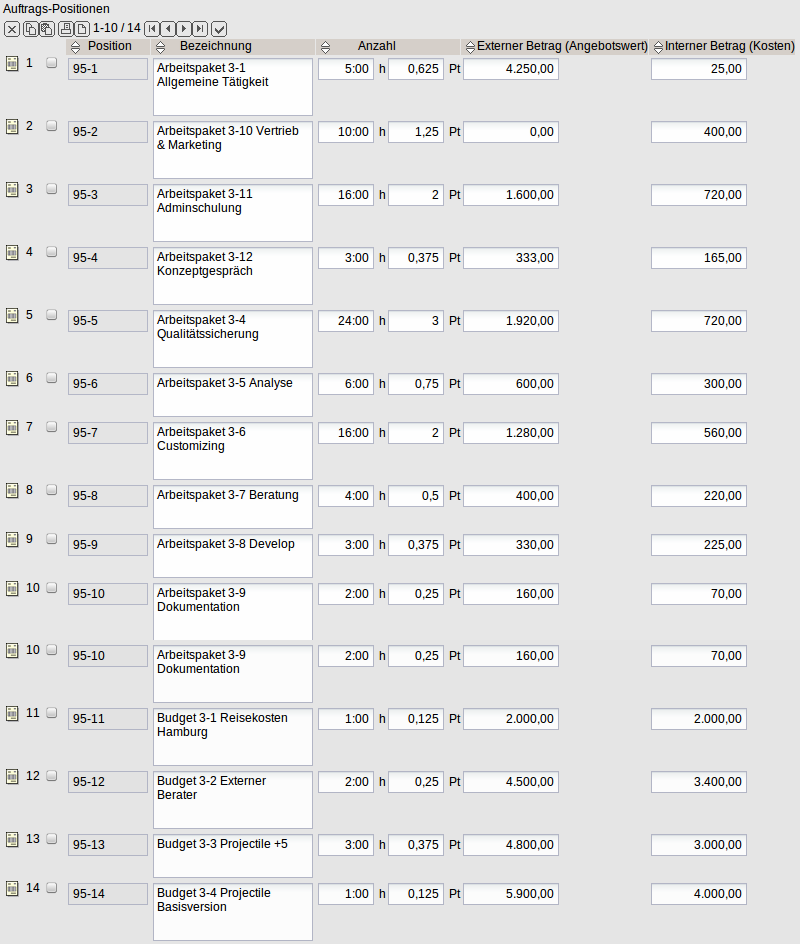Confirm with the checkmark toolbar button
Screen dimensions: 800x944
220,28
